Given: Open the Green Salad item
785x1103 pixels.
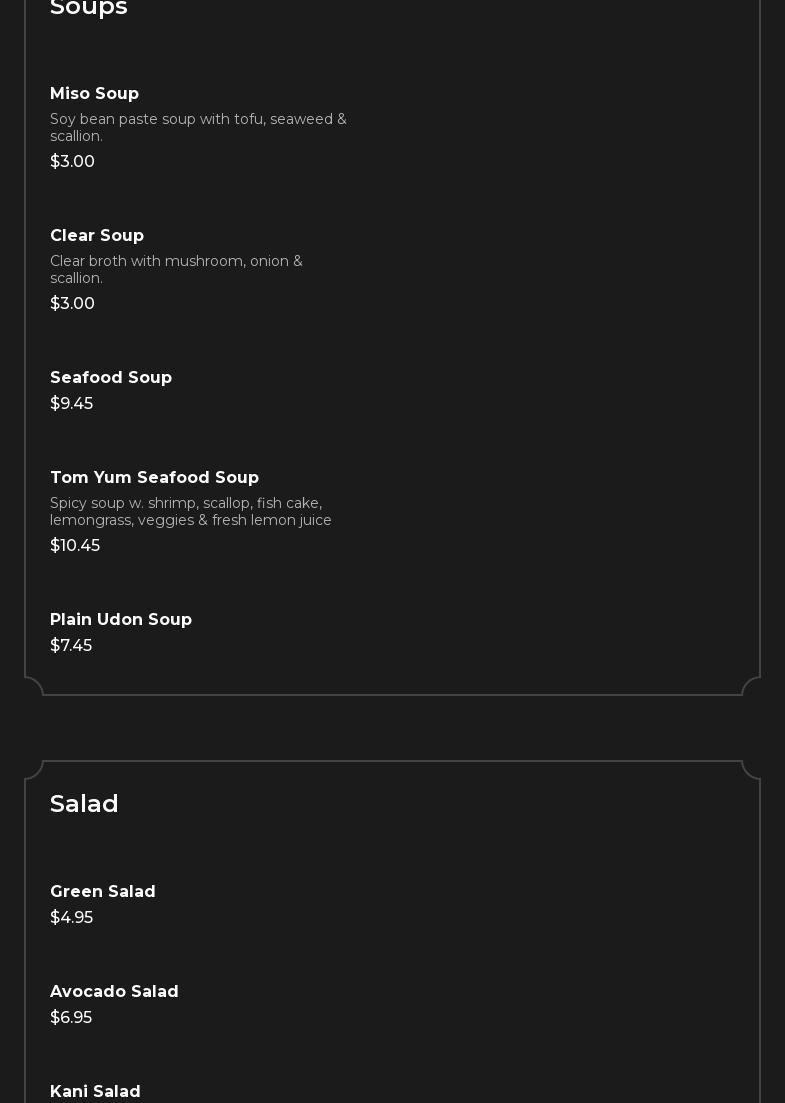Looking at the screenshot, I should 103,892.
